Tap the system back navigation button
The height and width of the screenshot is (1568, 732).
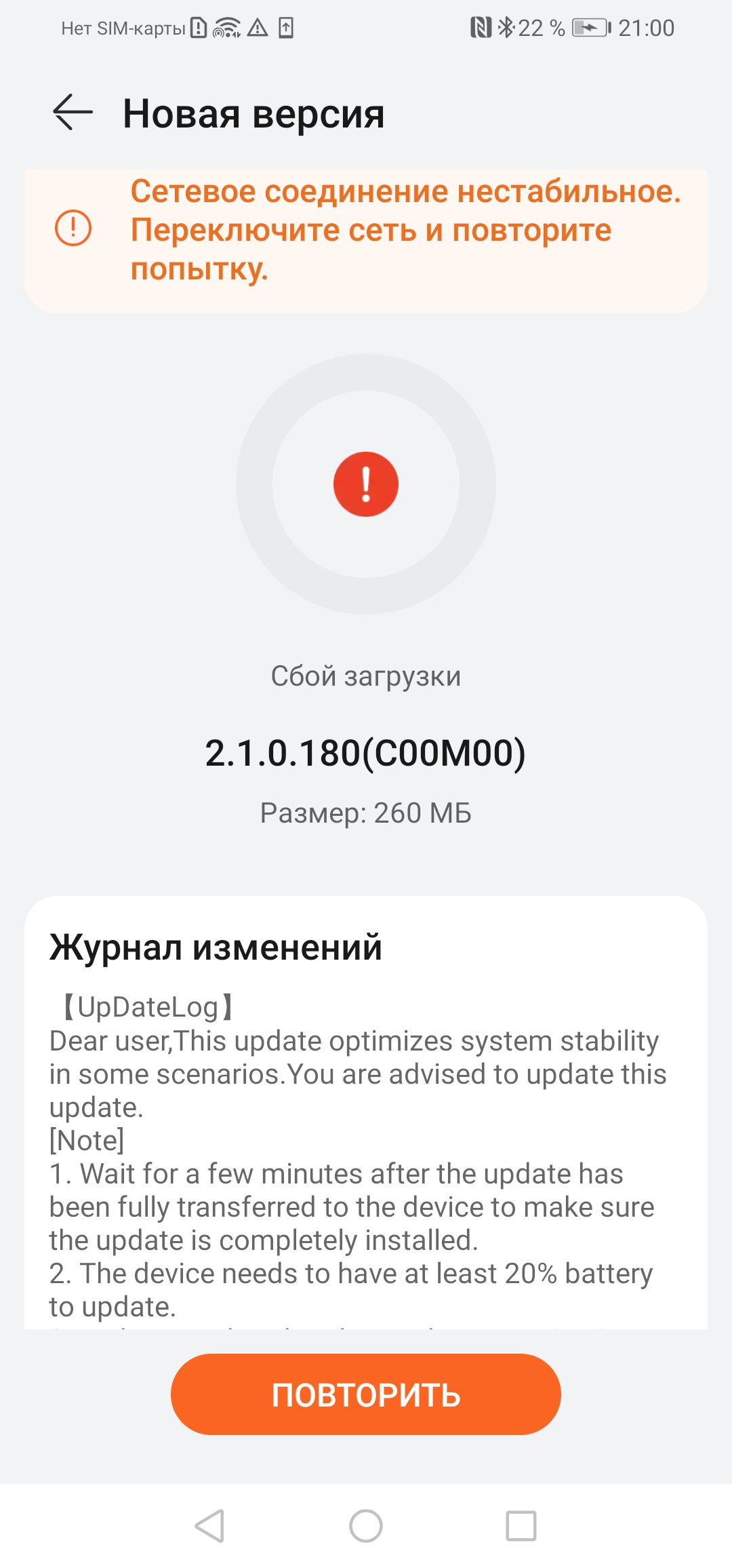[x=209, y=1526]
